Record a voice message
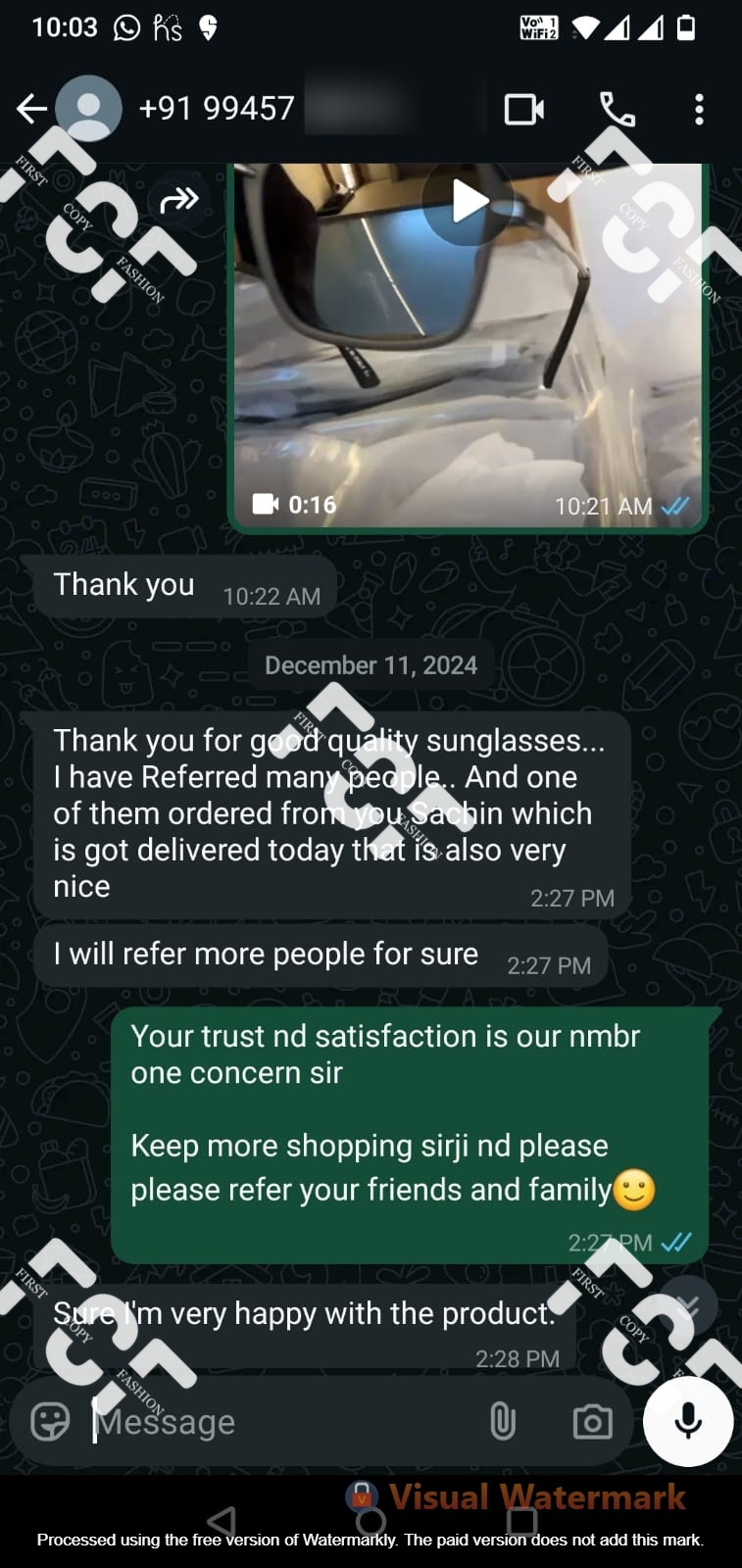The height and width of the screenshot is (1568, 742). click(x=688, y=1421)
